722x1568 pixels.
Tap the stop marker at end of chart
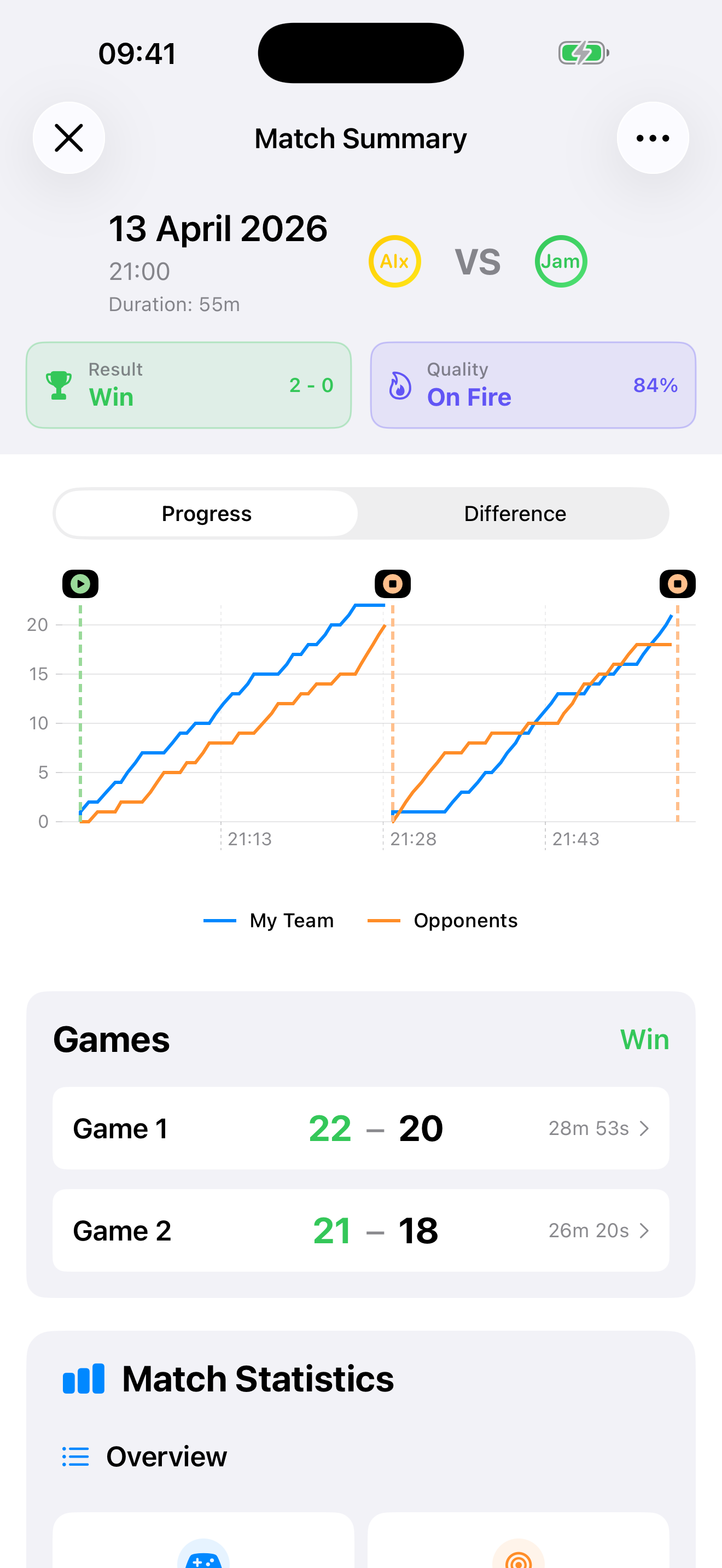tap(678, 583)
